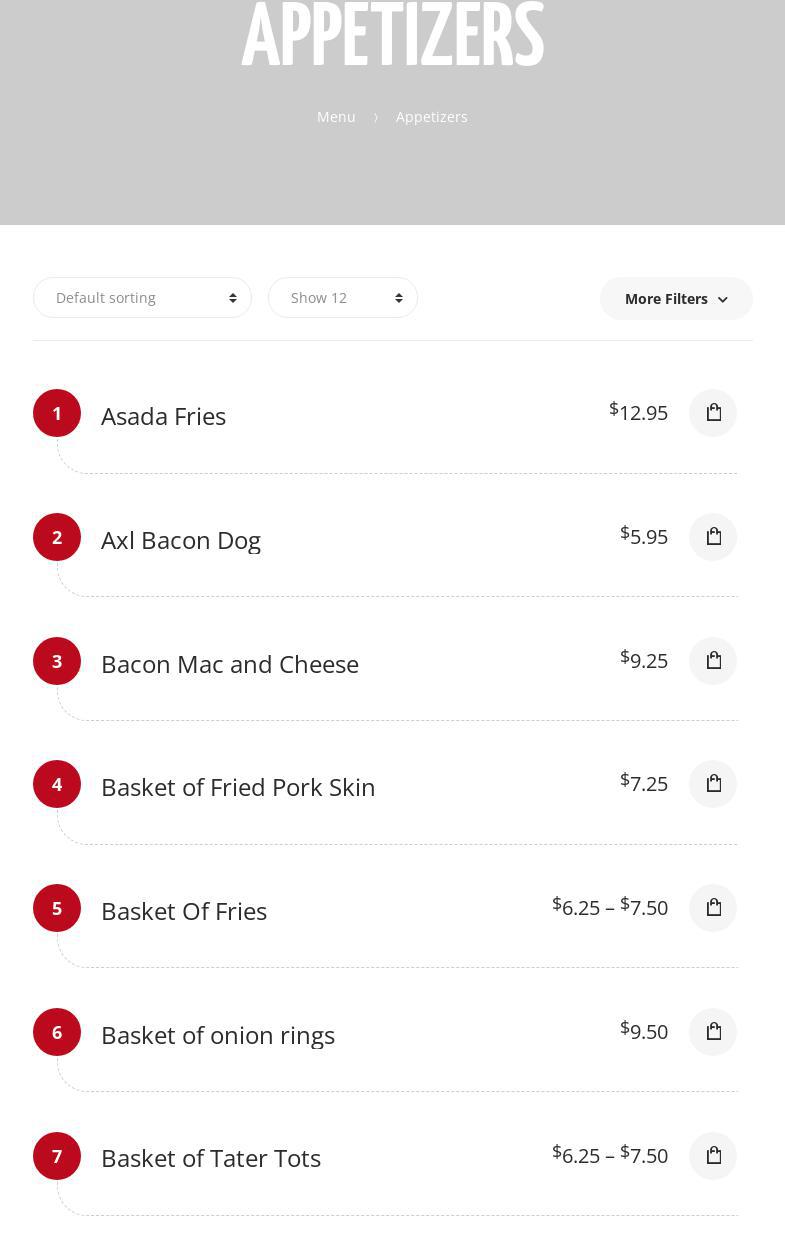Add Asada Fries to cart
This screenshot has height=1244, width=785.
pyautogui.click(x=713, y=413)
